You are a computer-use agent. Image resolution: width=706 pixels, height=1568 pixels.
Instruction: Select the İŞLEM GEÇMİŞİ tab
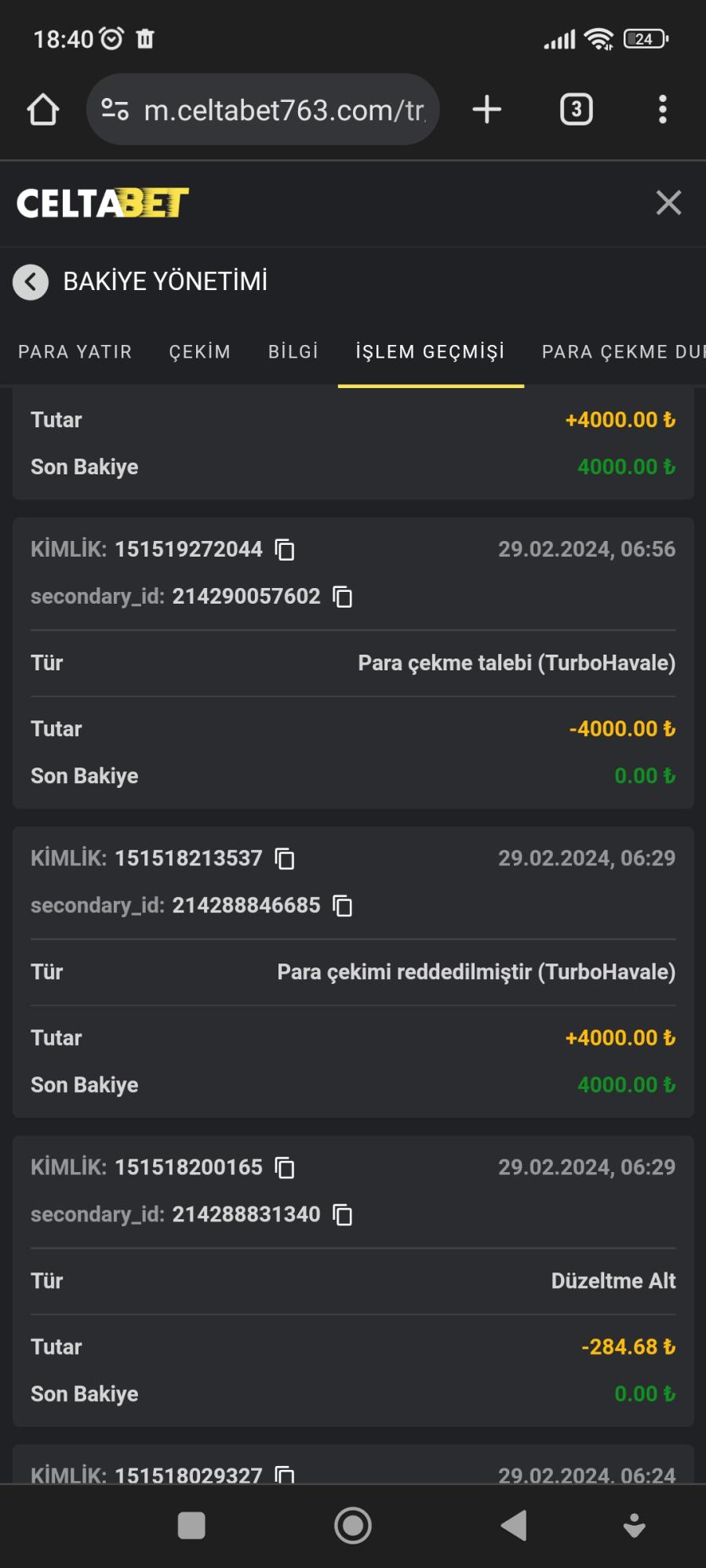430,351
